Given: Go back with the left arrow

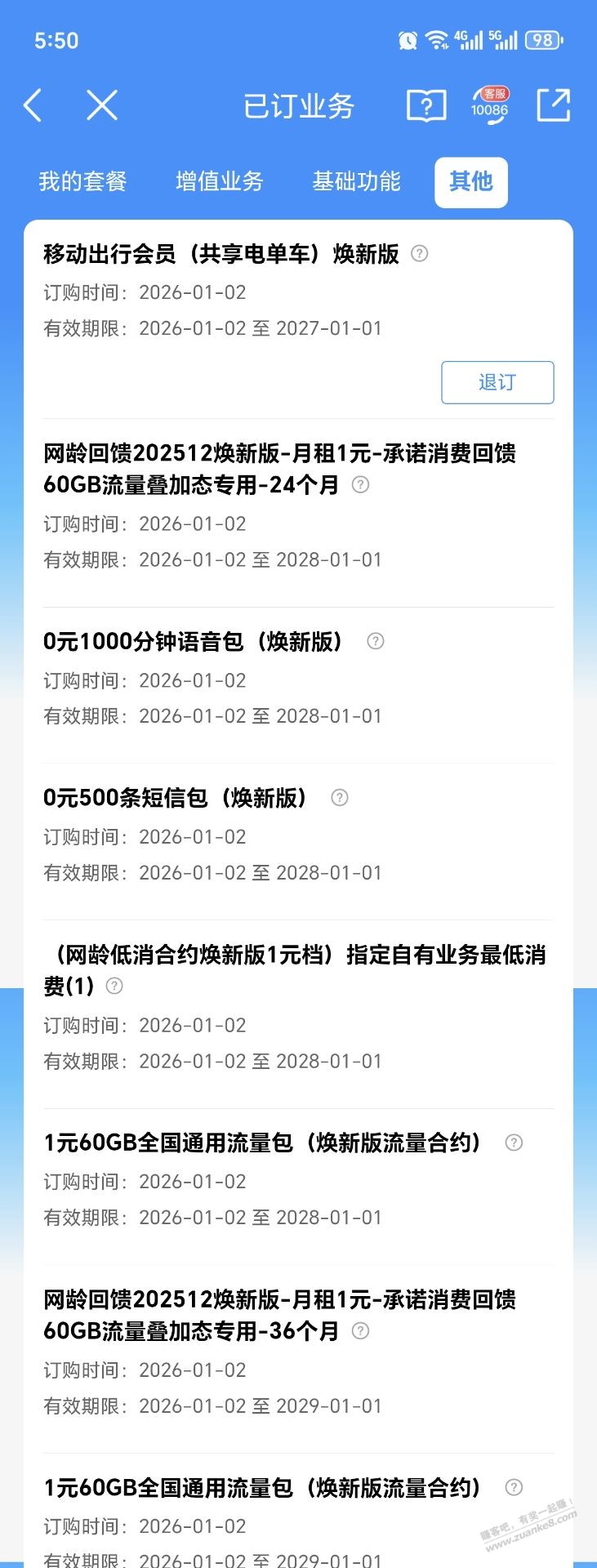Looking at the screenshot, I should 33,106.
